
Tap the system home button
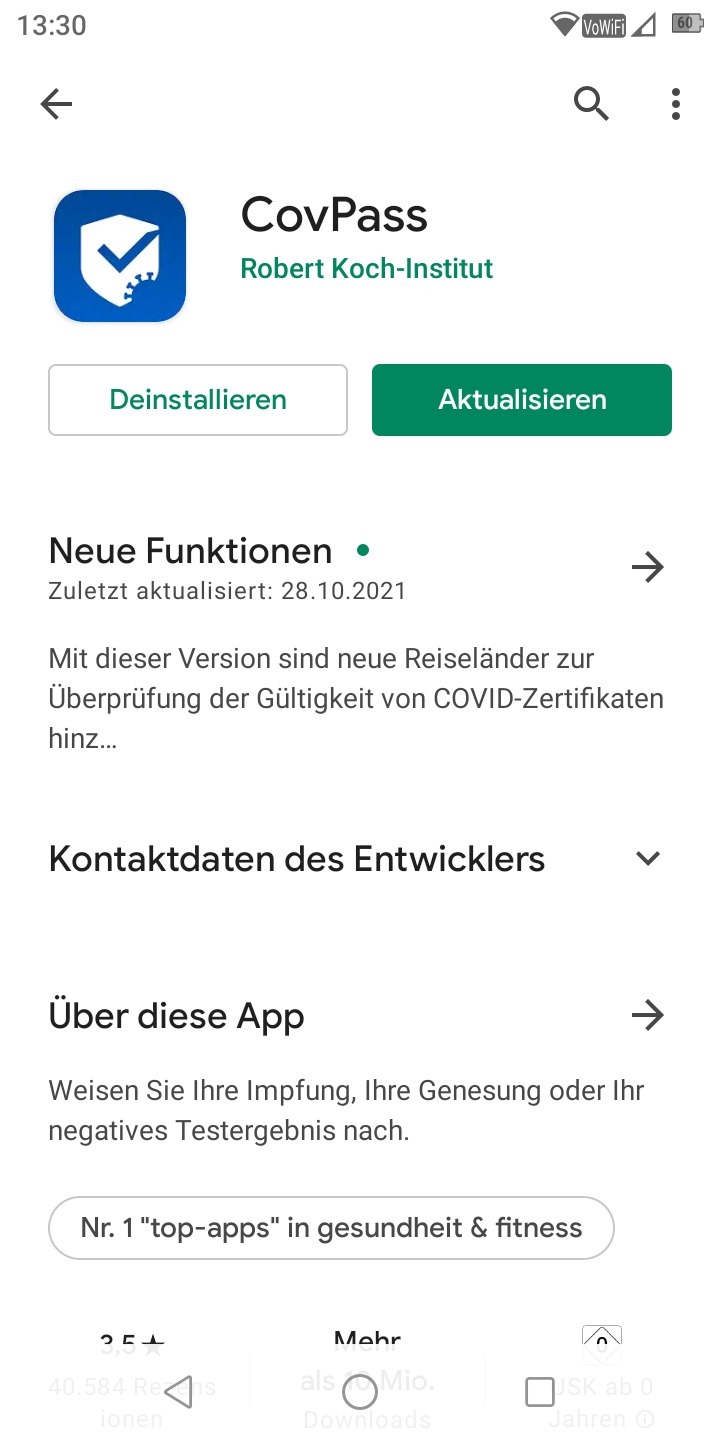coord(360,1392)
